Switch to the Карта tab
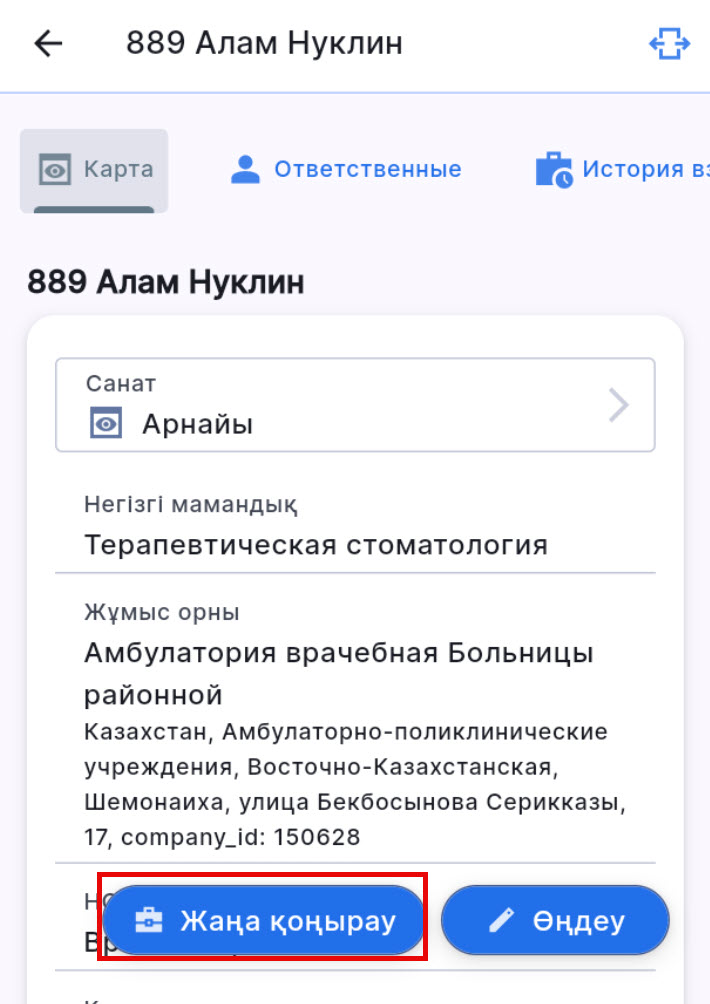 [95, 169]
